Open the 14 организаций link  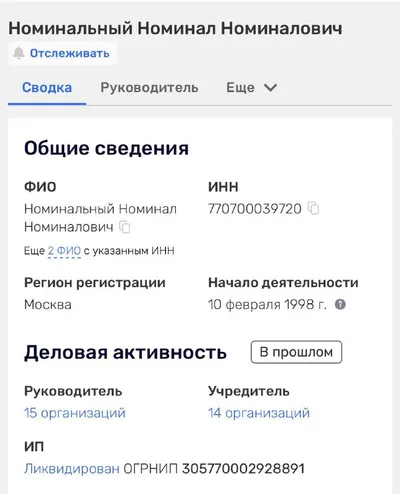259,413
